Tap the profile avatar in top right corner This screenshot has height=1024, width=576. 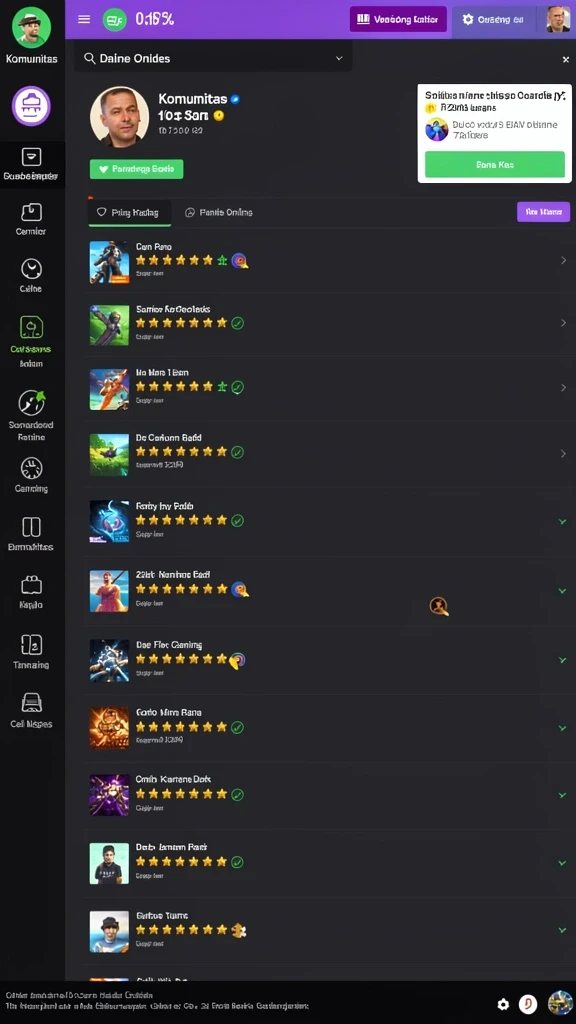(x=558, y=20)
